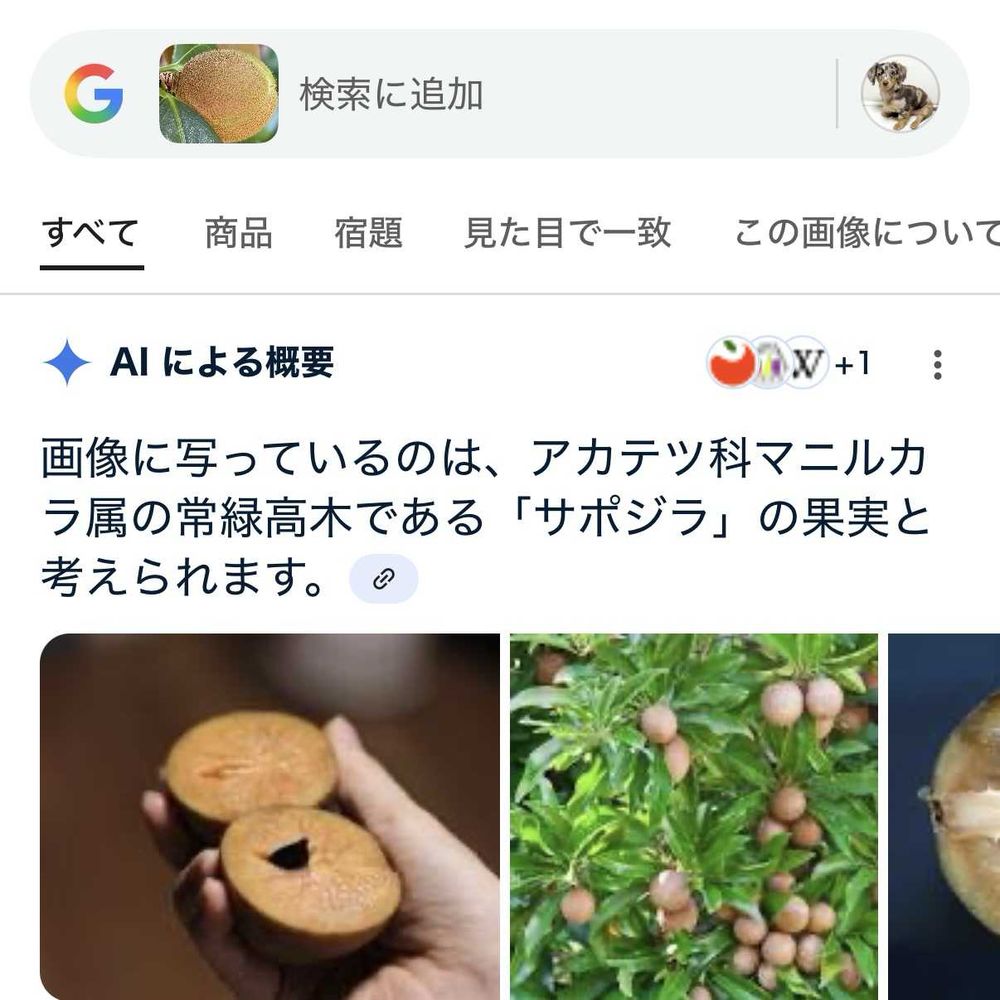Select the 見た目で一致 tab
Viewport: 1000px width, 1000px height.
tap(567, 233)
